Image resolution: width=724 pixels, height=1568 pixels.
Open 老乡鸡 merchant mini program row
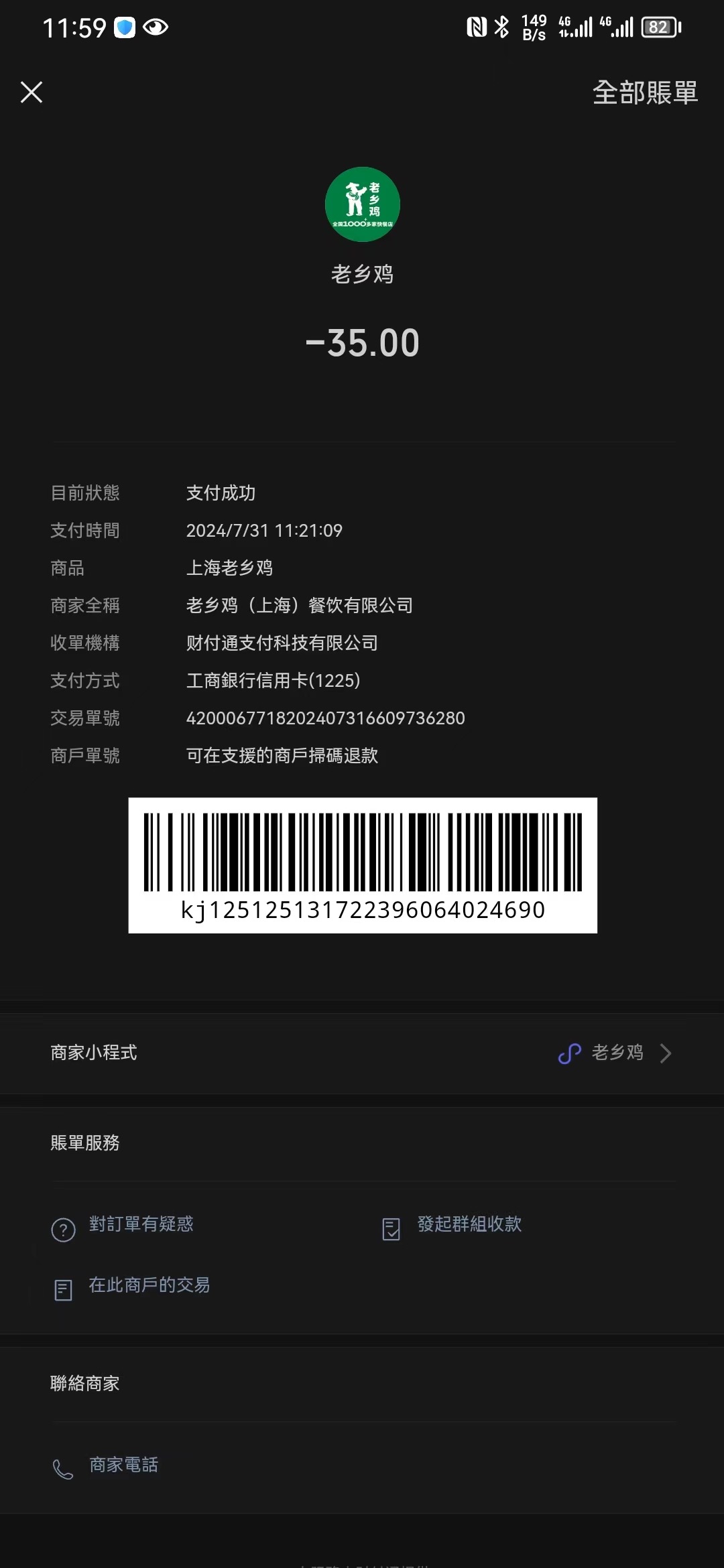pos(362,1053)
